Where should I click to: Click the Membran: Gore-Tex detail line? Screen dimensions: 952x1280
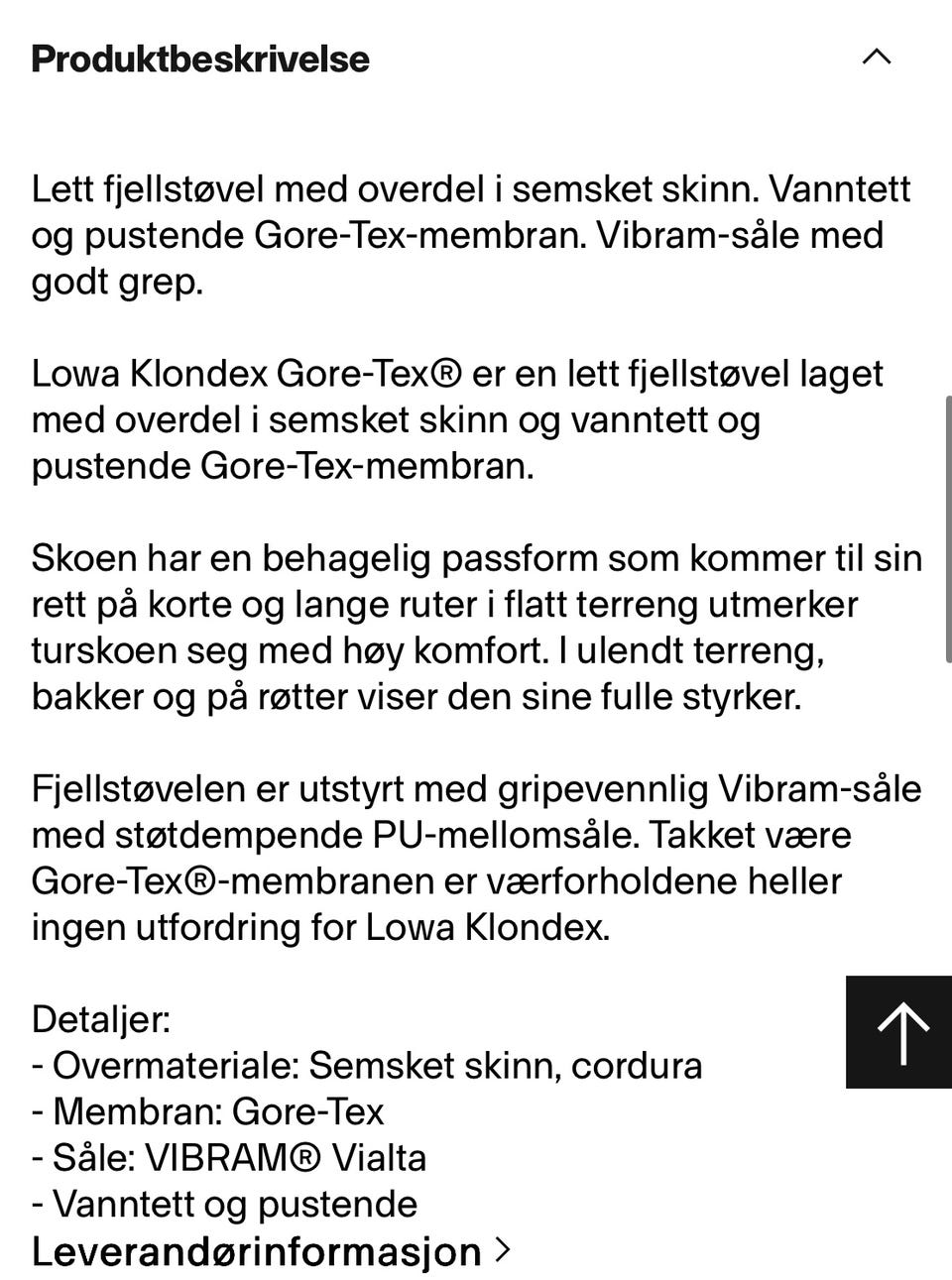[207, 1111]
